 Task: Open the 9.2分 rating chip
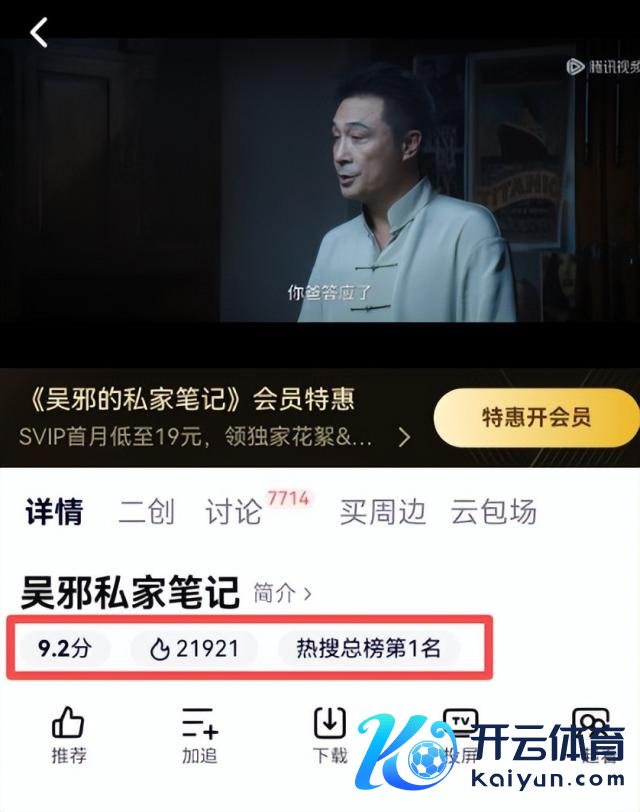pyautogui.click(x=64, y=648)
